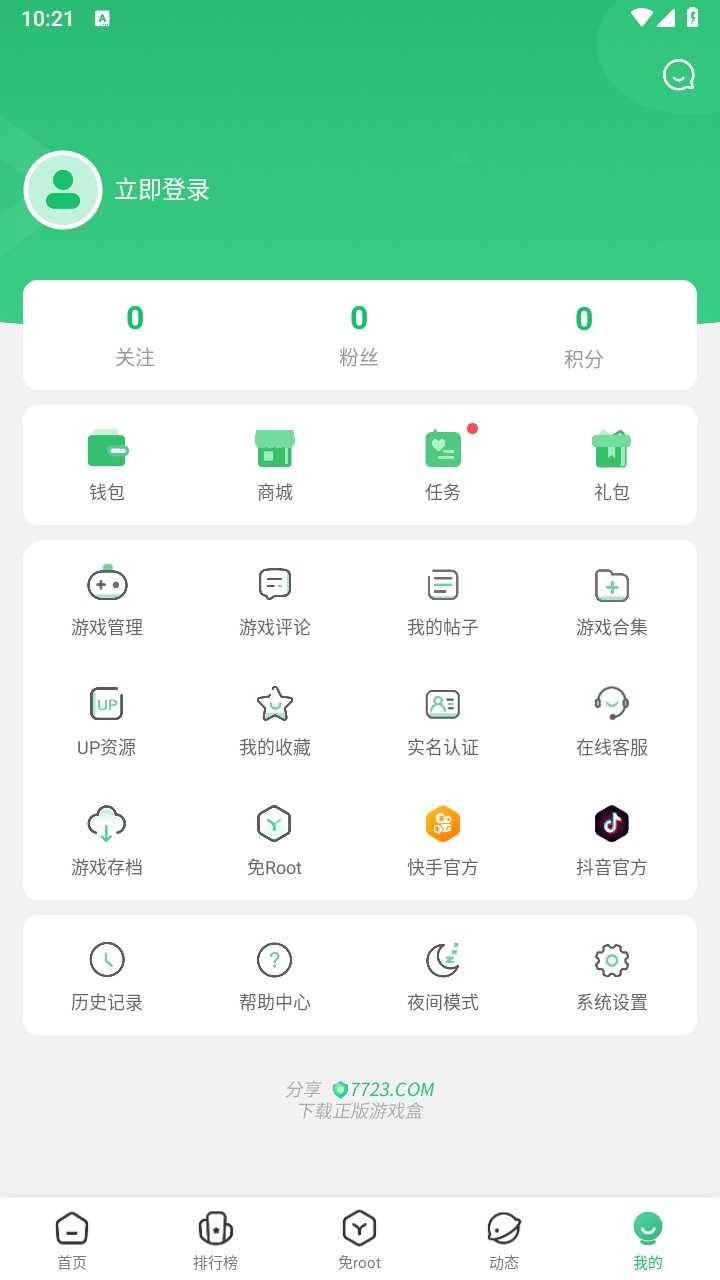720x1280 pixels.
Task: Open 系统设置 (System Settings)
Action: (611, 973)
